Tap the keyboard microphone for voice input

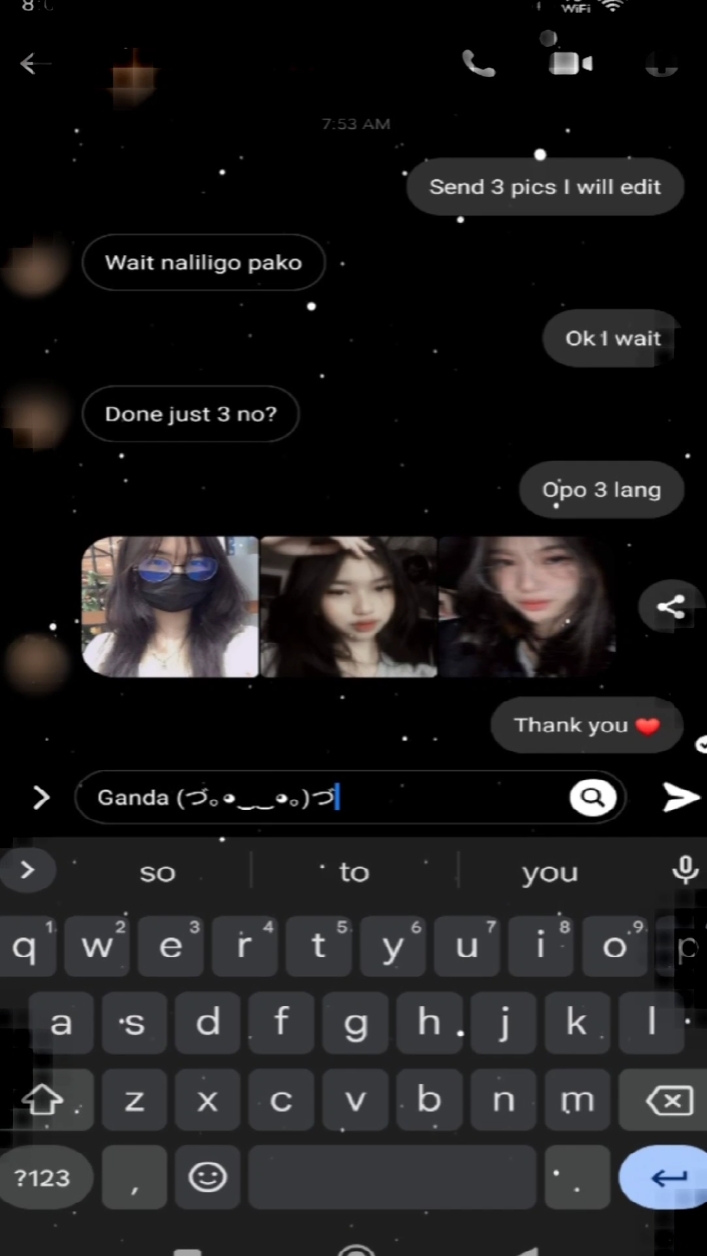click(685, 871)
